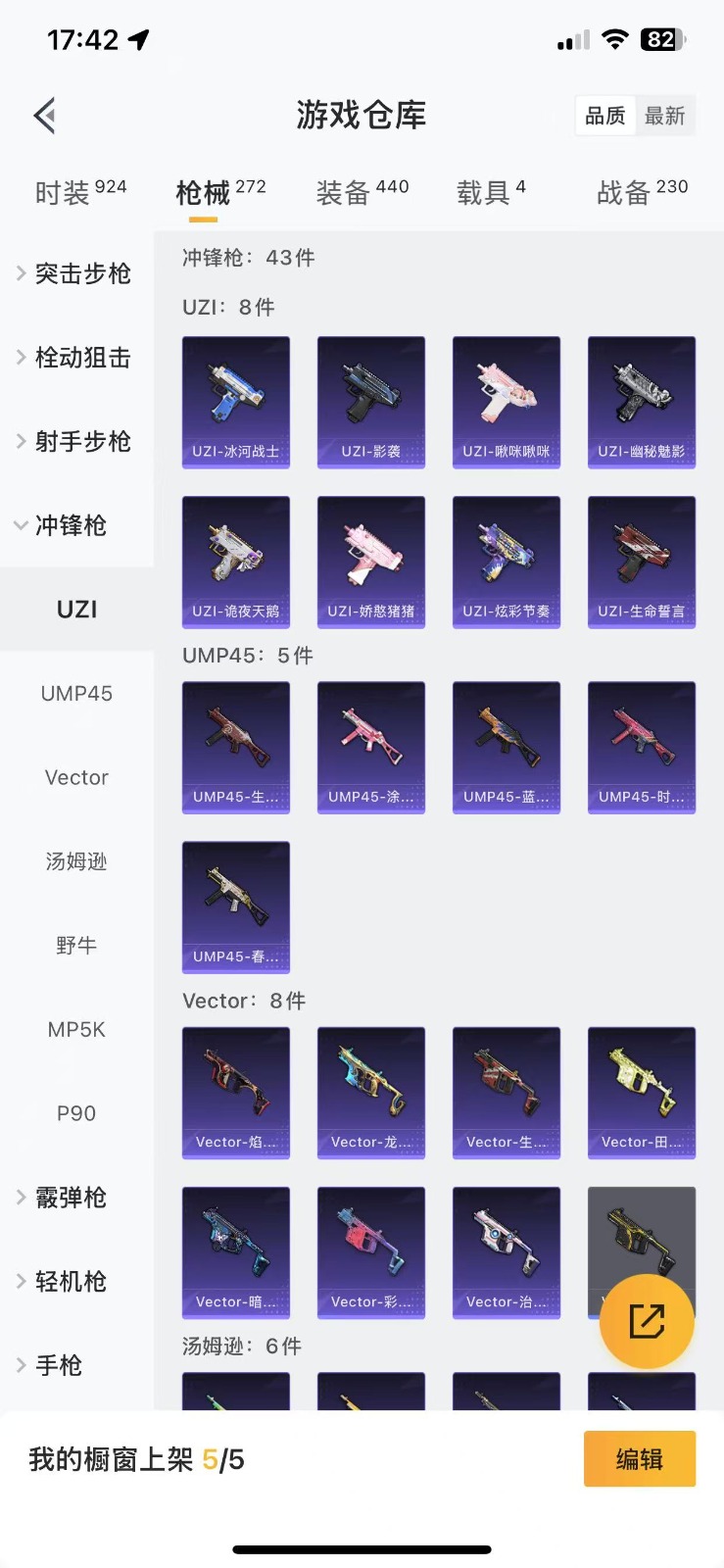The image size is (724, 1568).
Task: Sort items by 最新
Action: pyautogui.click(x=664, y=116)
